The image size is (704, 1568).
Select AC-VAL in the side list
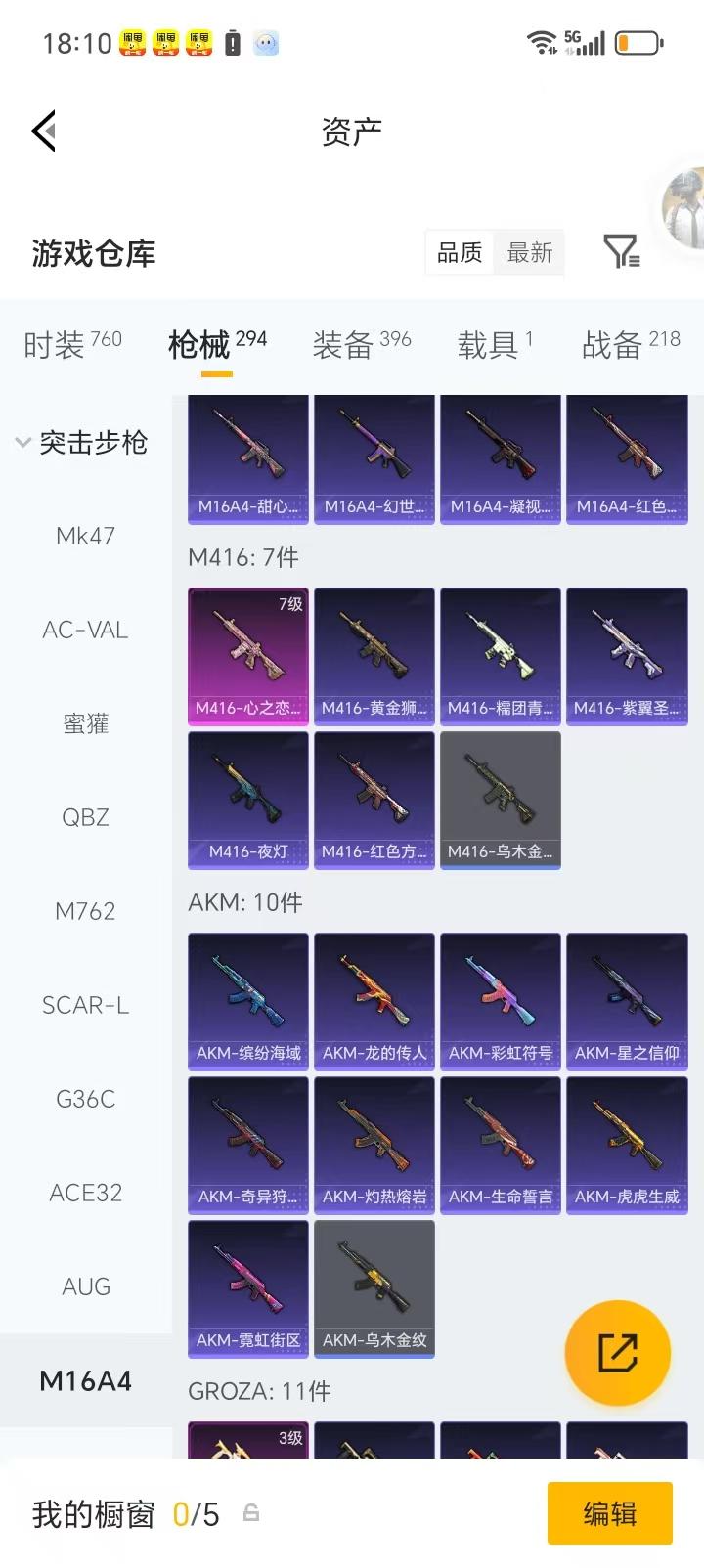(x=86, y=630)
